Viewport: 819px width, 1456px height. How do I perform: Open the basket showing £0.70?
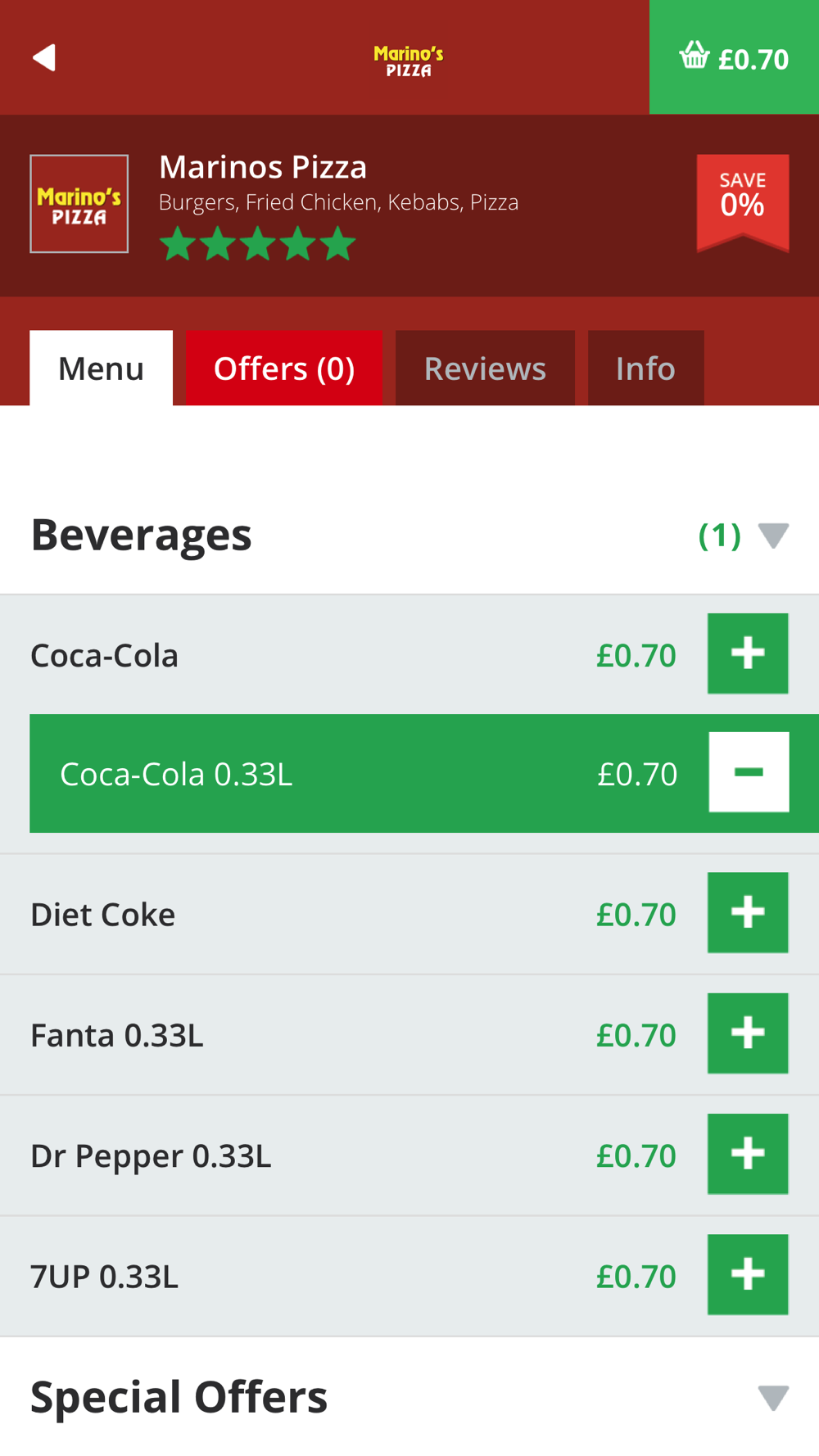coord(734,57)
